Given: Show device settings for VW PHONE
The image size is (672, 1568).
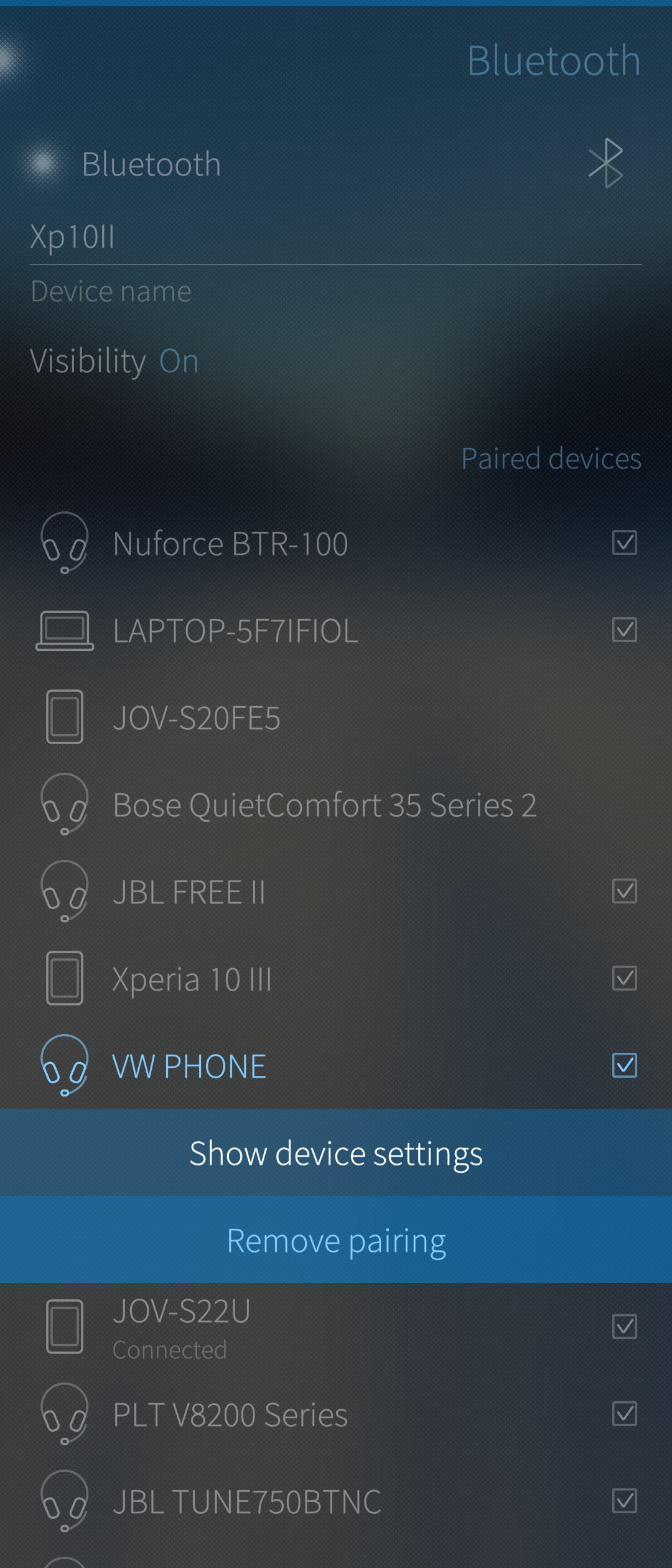Looking at the screenshot, I should click(336, 1153).
